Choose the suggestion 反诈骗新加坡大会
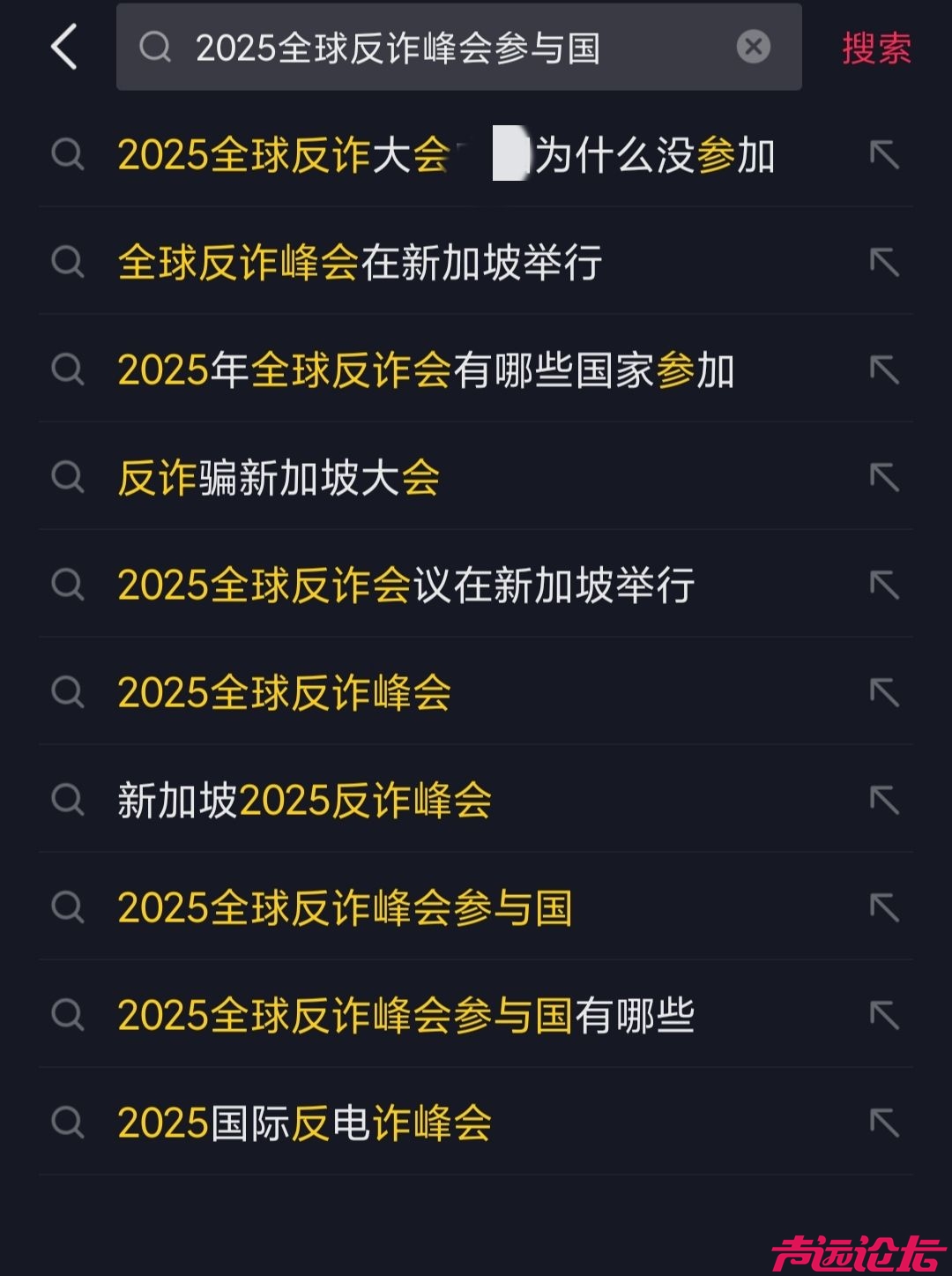 point(279,478)
